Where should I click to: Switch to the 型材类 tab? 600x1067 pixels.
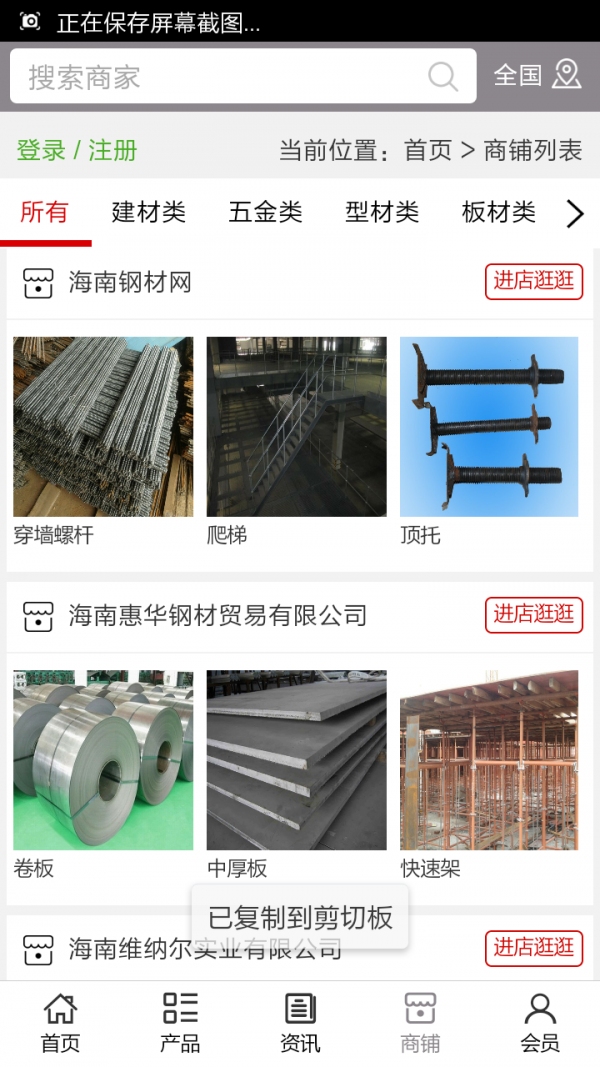pos(382,212)
